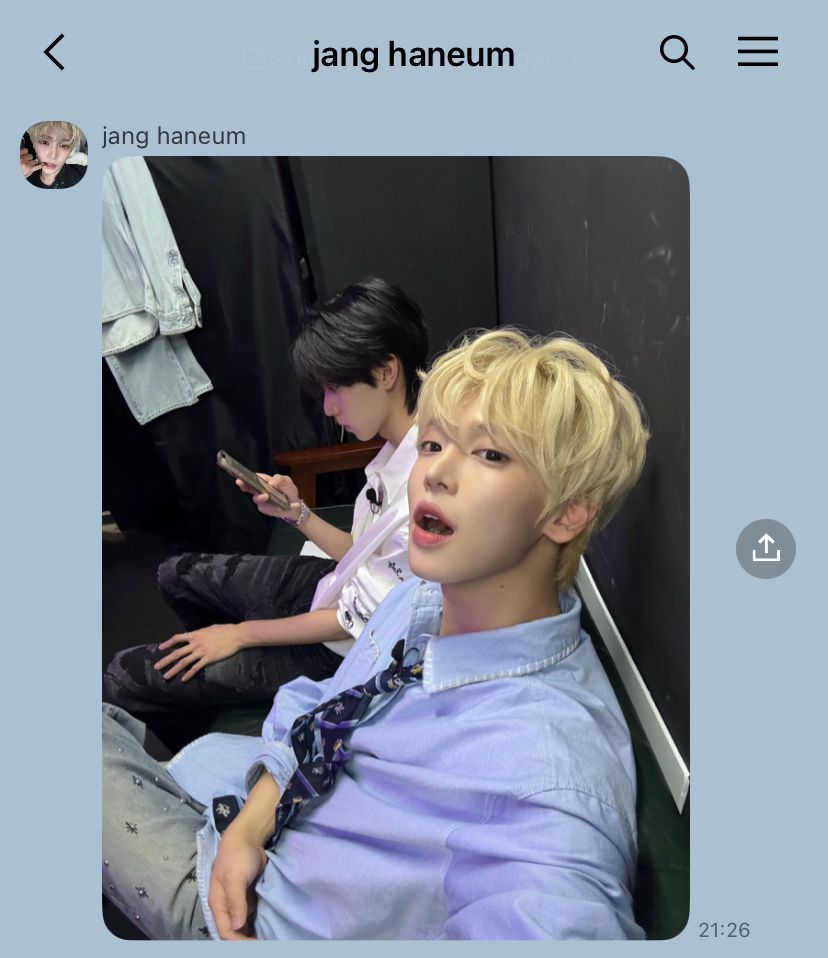This screenshot has height=958, width=828.
Task: Open the photo sent at 21:26
Action: click(x=396, y=547)
